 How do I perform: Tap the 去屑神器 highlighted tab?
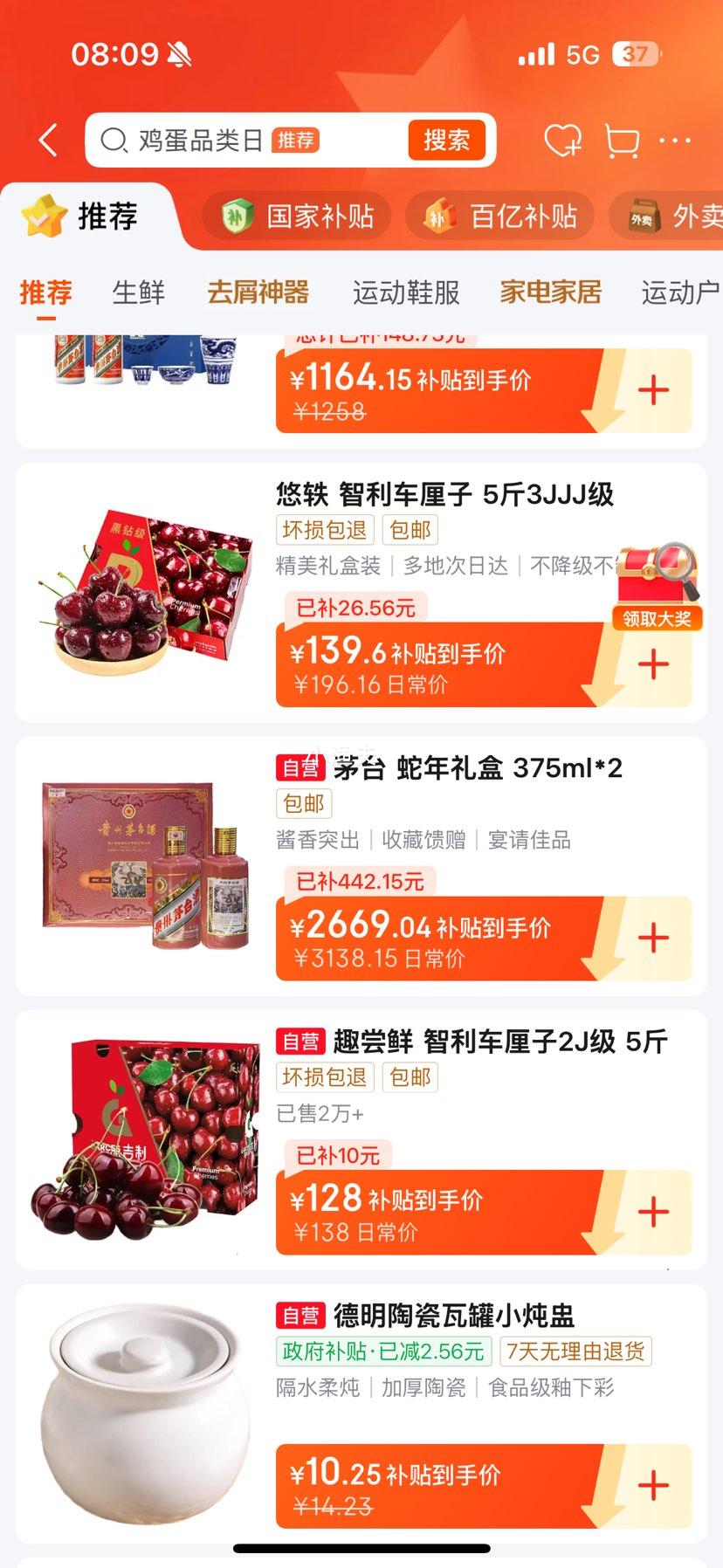point(258,293)
